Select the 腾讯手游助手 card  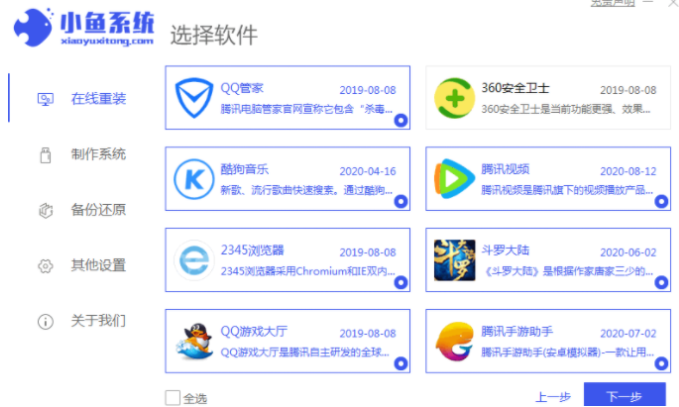[x=545, y=342]
